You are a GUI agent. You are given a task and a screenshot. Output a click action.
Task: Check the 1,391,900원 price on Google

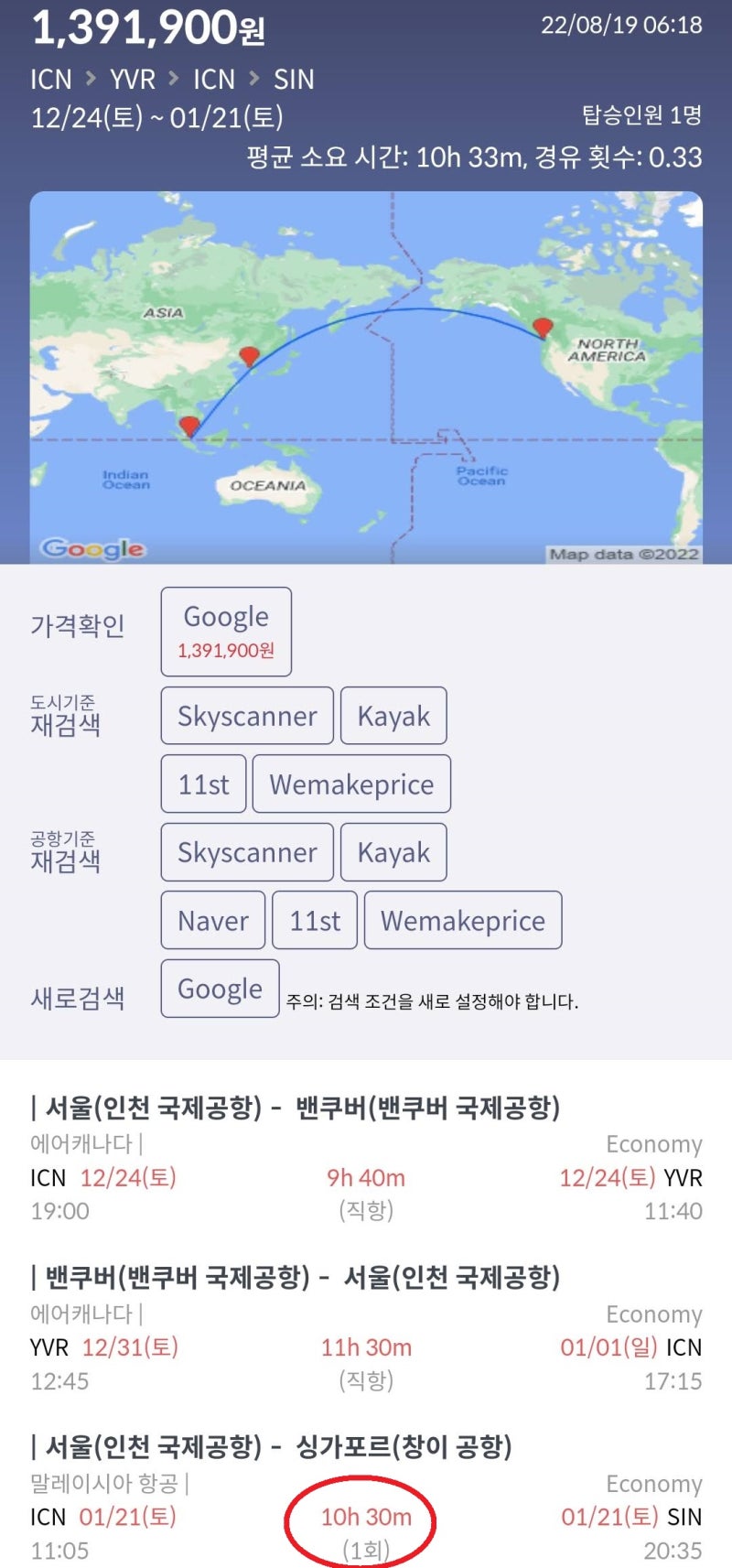(x=226, y=632)
